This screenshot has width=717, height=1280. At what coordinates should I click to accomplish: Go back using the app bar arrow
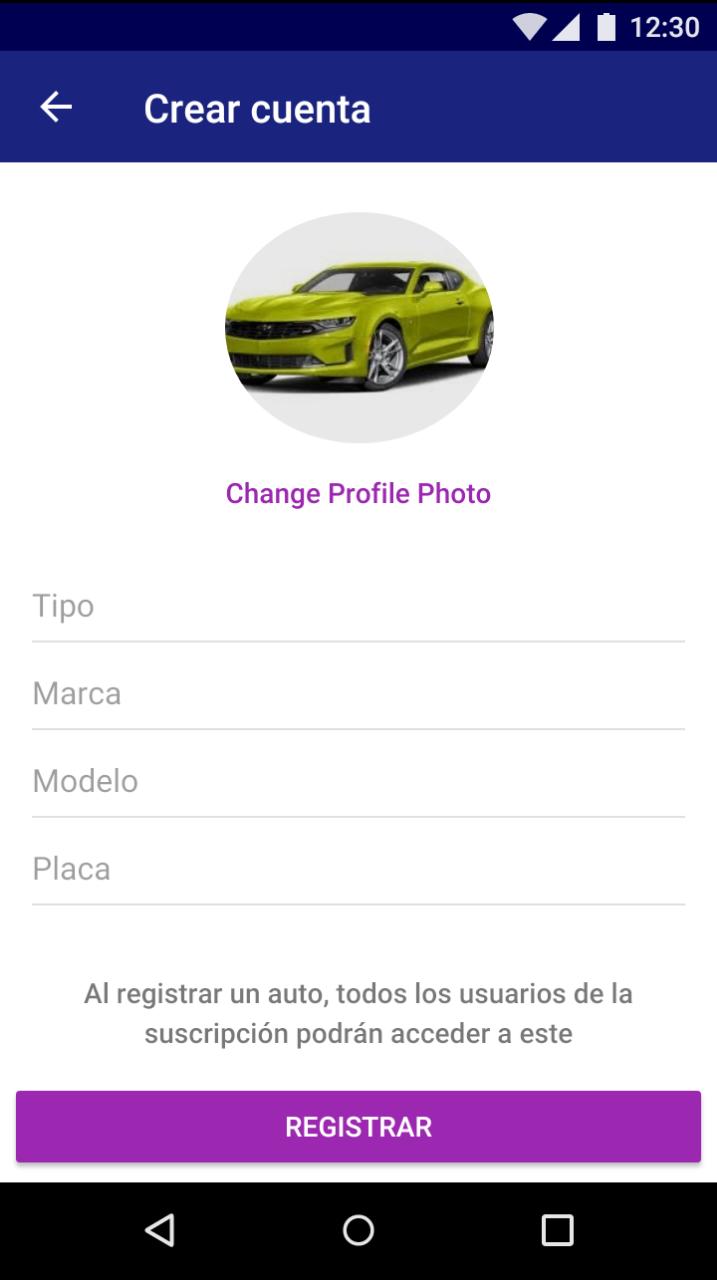(56, 107)
